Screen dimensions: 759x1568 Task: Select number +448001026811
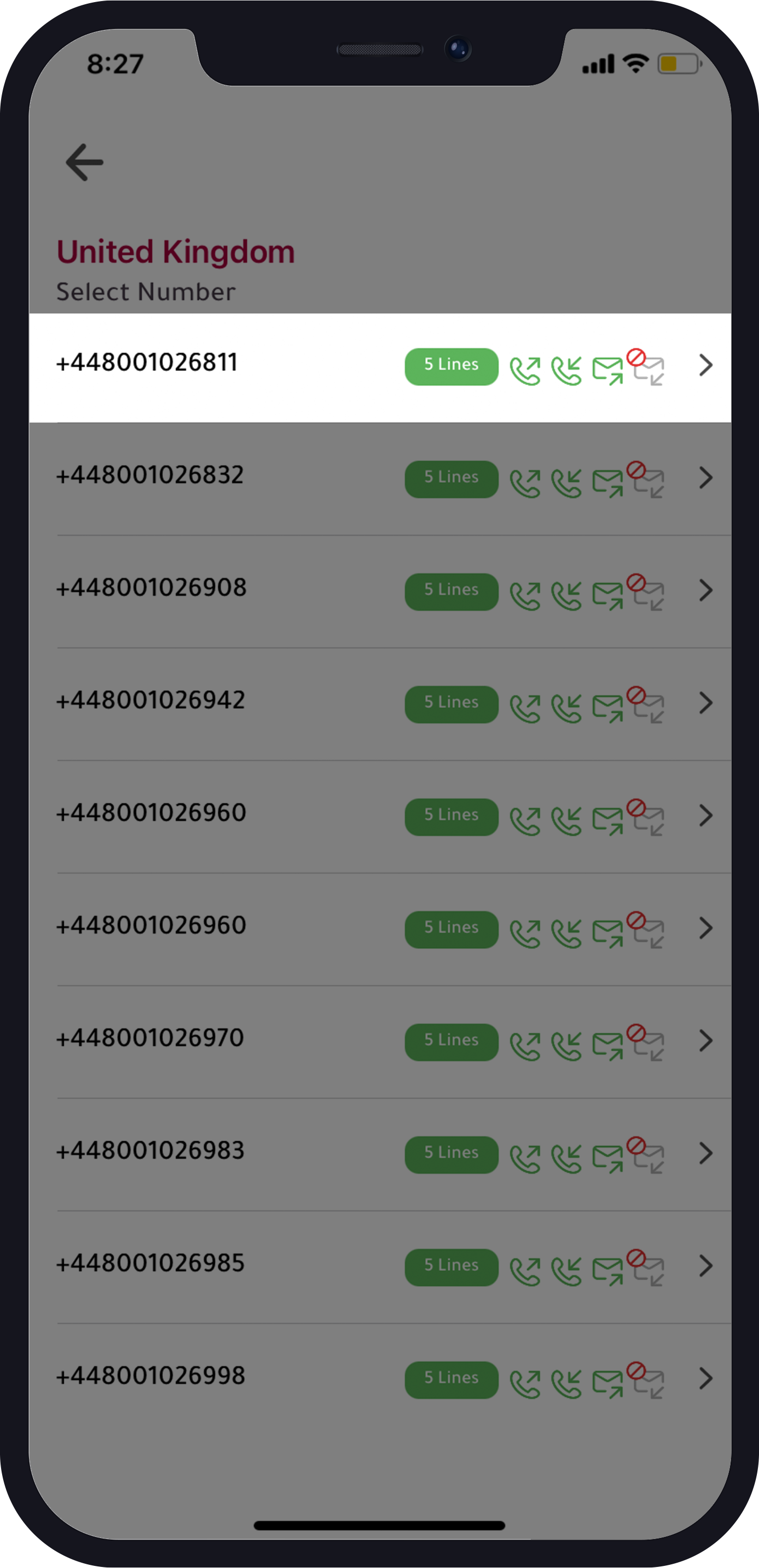146,364
